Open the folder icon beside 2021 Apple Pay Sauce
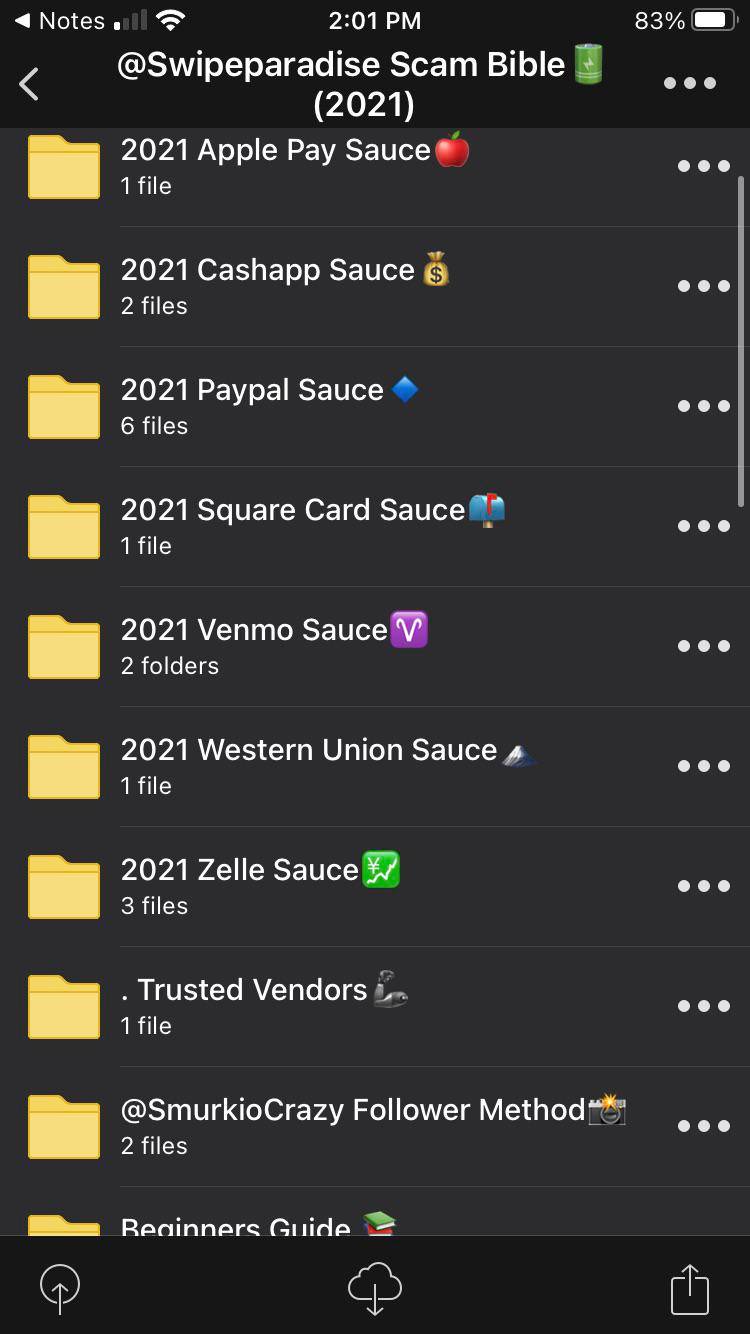The height and width of the screenshot is (1334, 750). tap(63, 166)
